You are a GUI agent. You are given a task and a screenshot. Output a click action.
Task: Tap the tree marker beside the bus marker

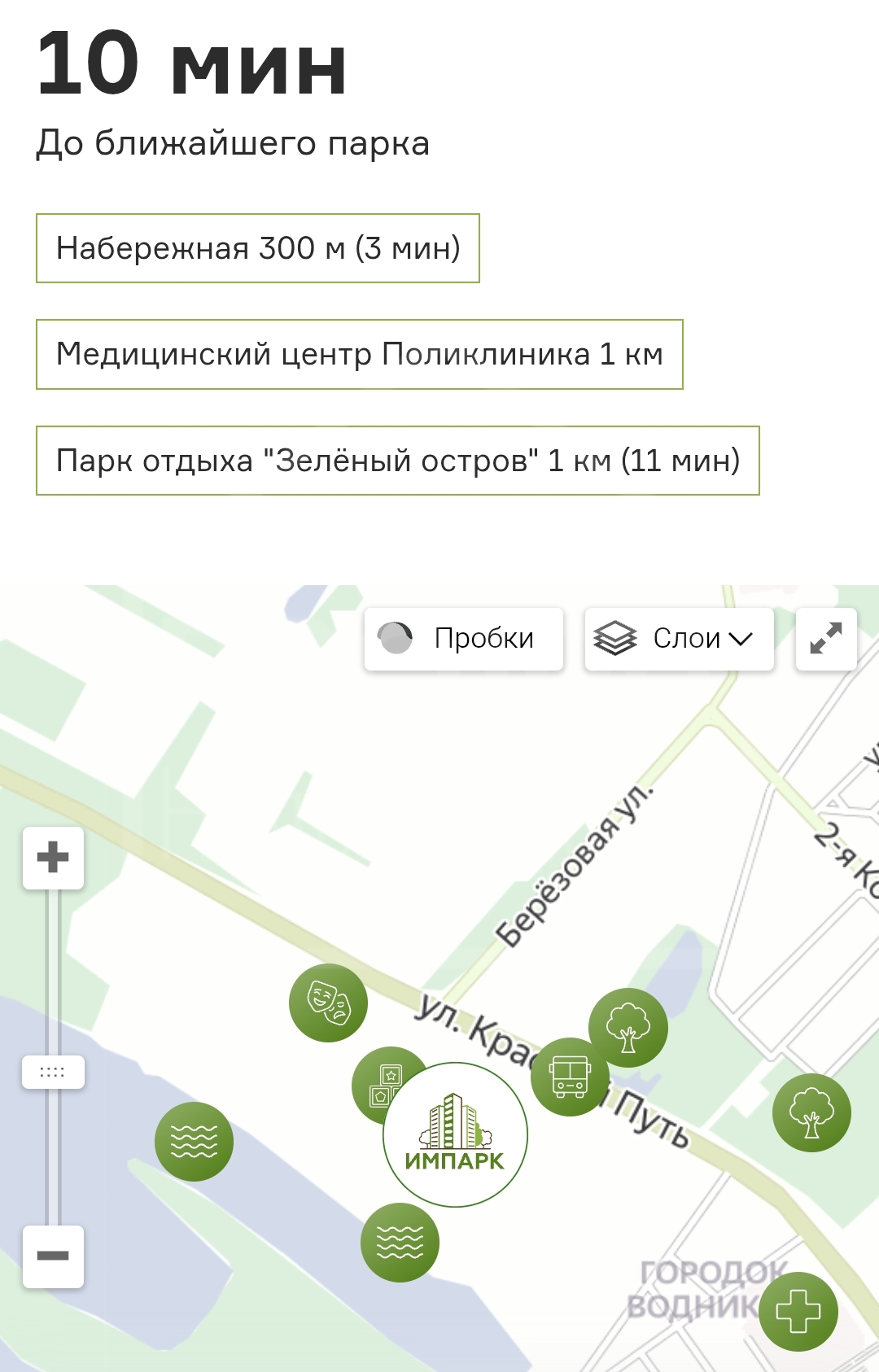point(628,1027)
